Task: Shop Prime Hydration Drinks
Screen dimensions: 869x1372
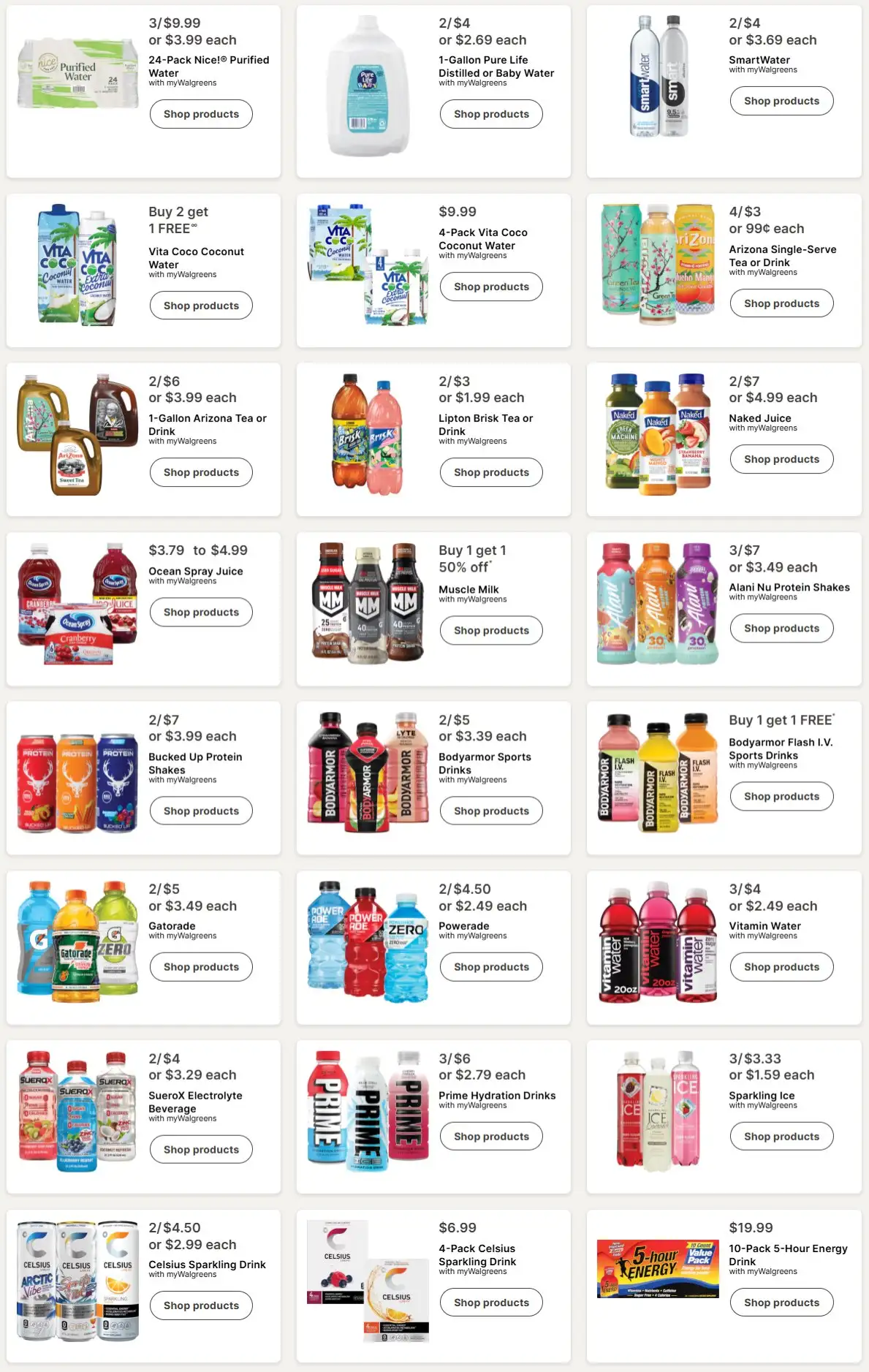Action: pyautogui.click(x=491, y=1136)
